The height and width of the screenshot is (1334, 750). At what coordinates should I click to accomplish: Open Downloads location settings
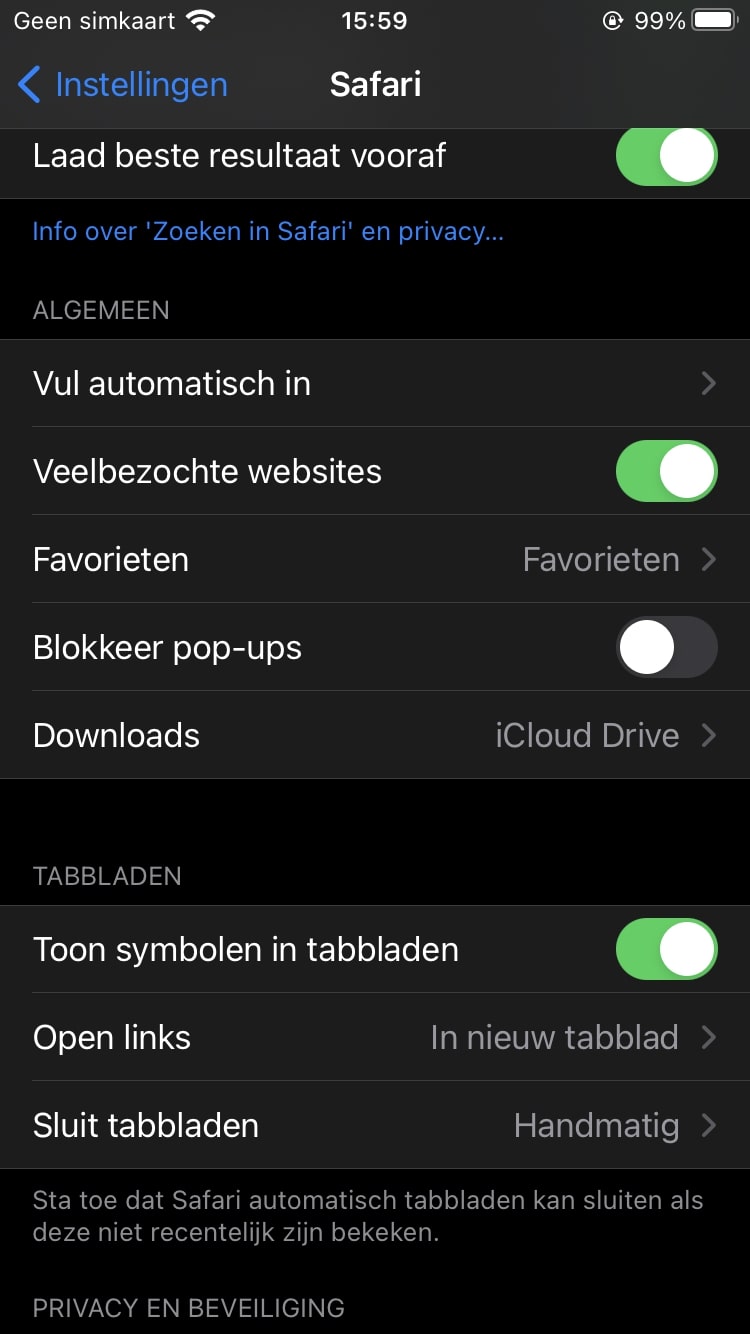375,735
